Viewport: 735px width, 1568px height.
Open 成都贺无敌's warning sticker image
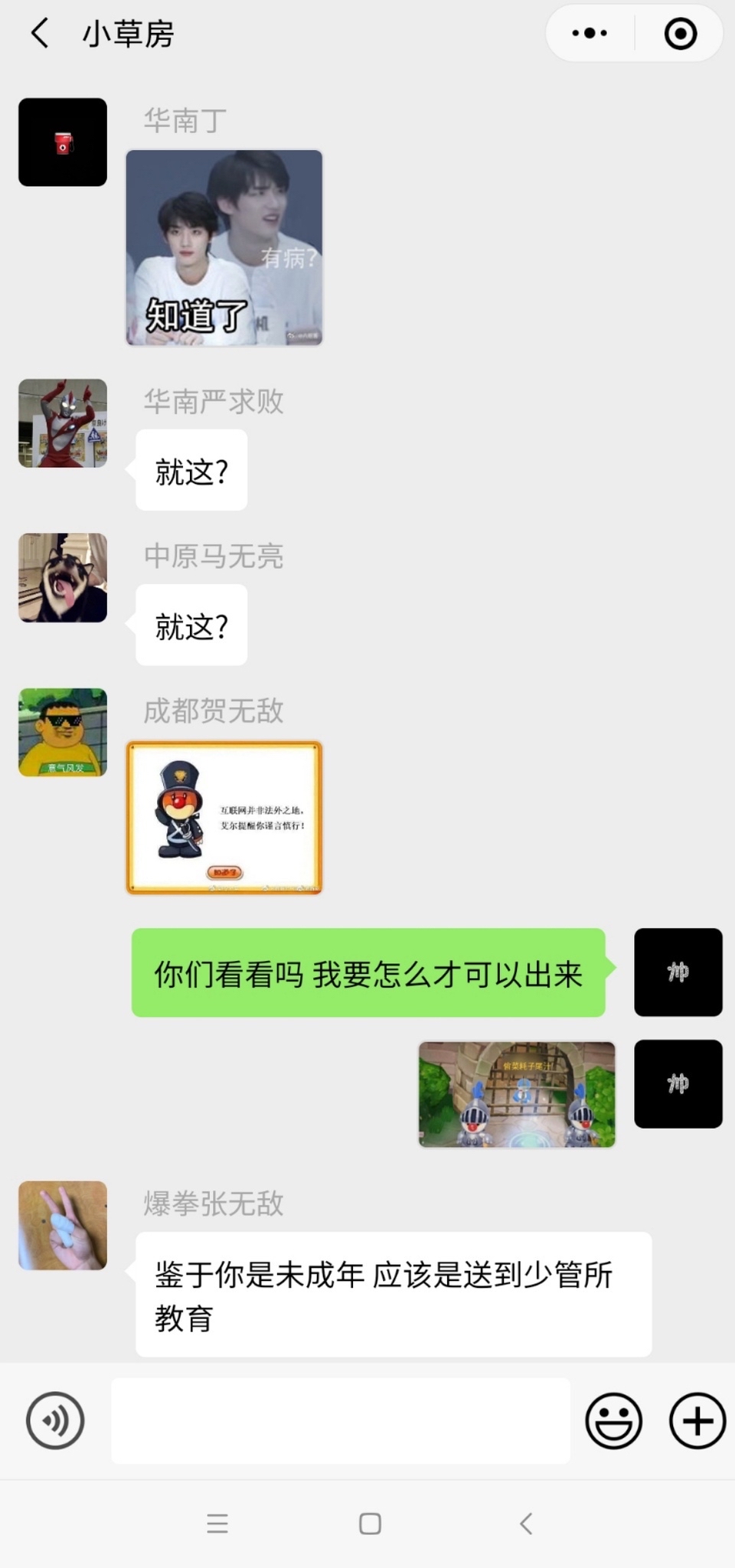tap(224, 818)
